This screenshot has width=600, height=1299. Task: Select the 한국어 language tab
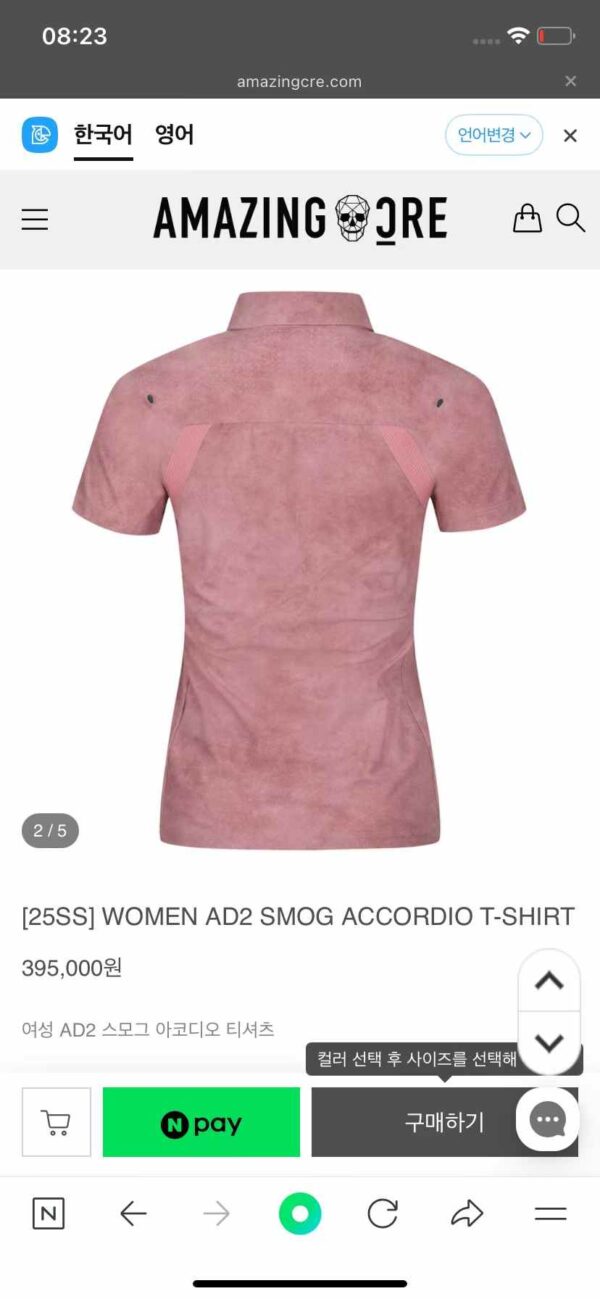click(103, 134)
